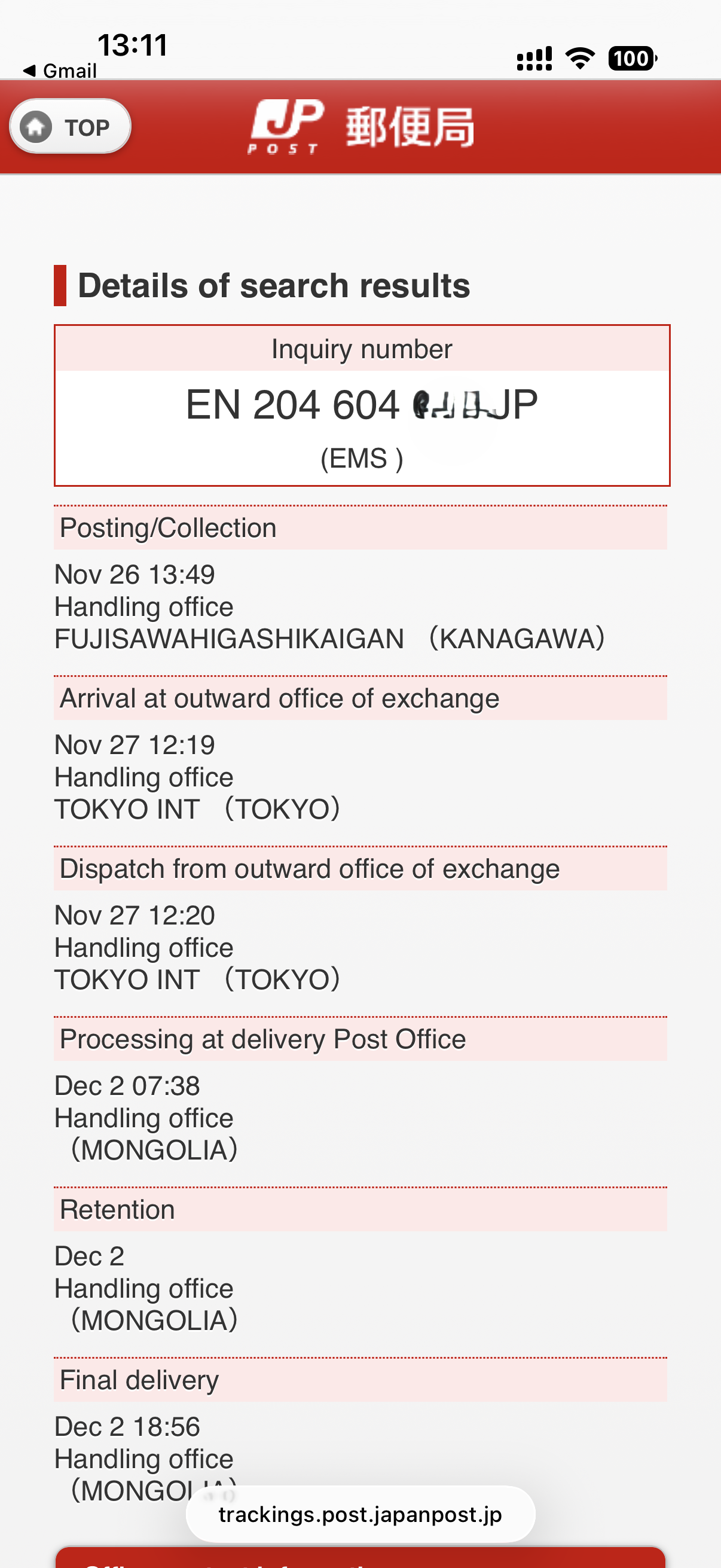
Task: Tap the trackings.post.japanpost.jp address pill
Action: pyautogui.click(x=360, y=1514)
